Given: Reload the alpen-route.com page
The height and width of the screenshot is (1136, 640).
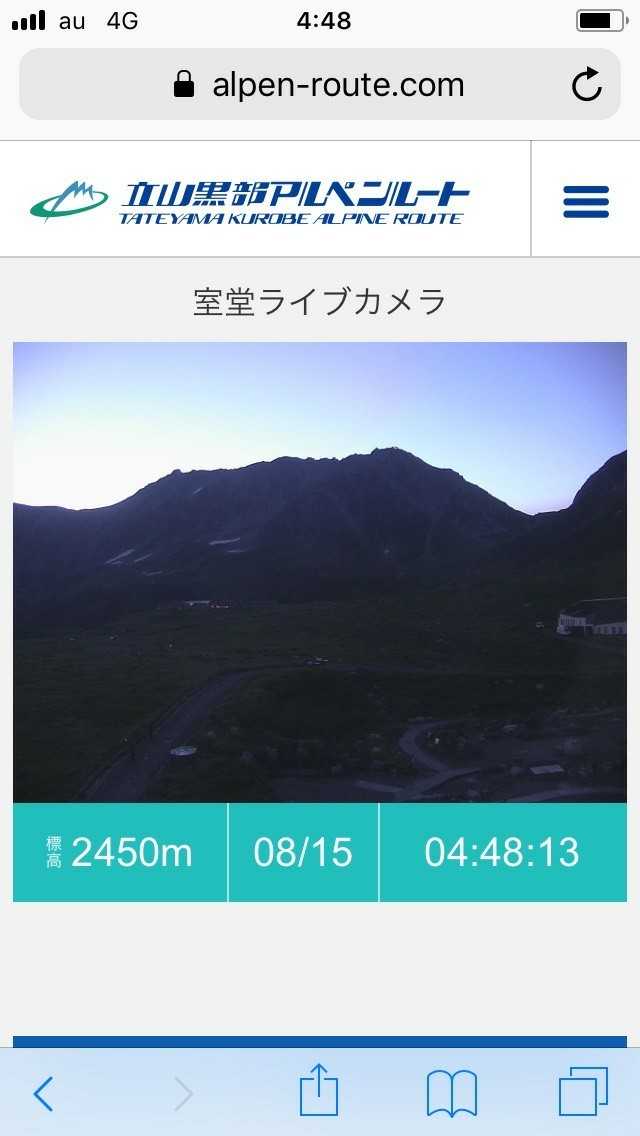Looking at the screenshot, I should [587, 85].
